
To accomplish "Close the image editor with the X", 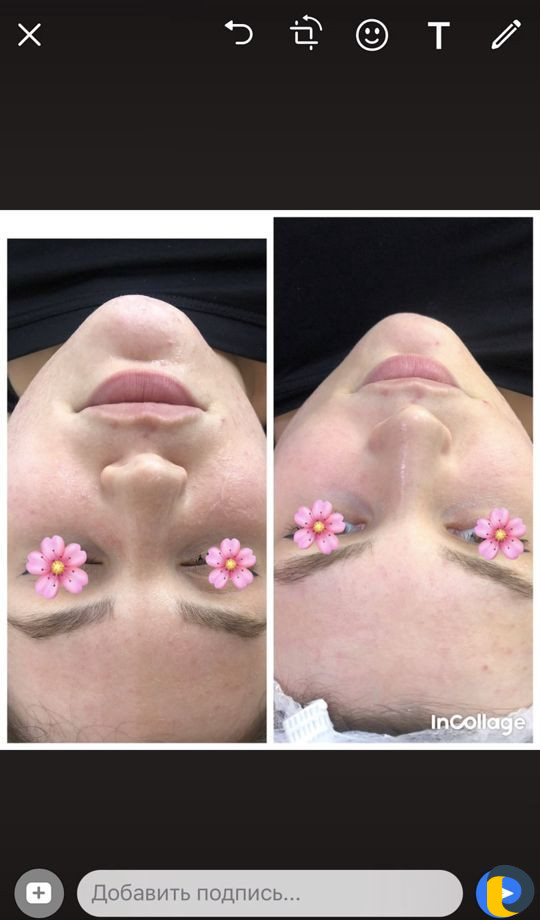I will click(29, 35).
